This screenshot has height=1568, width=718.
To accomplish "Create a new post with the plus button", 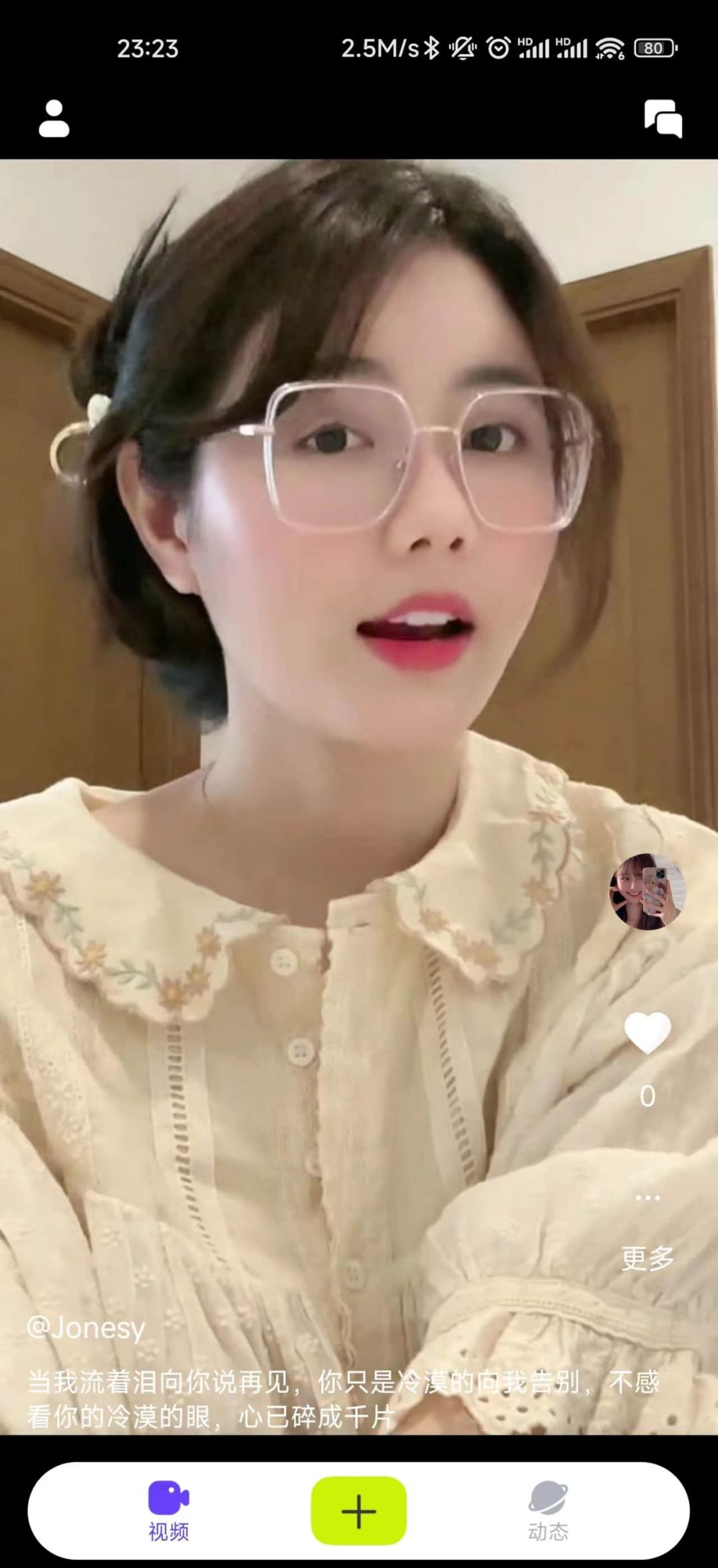I will (358, 1511).
